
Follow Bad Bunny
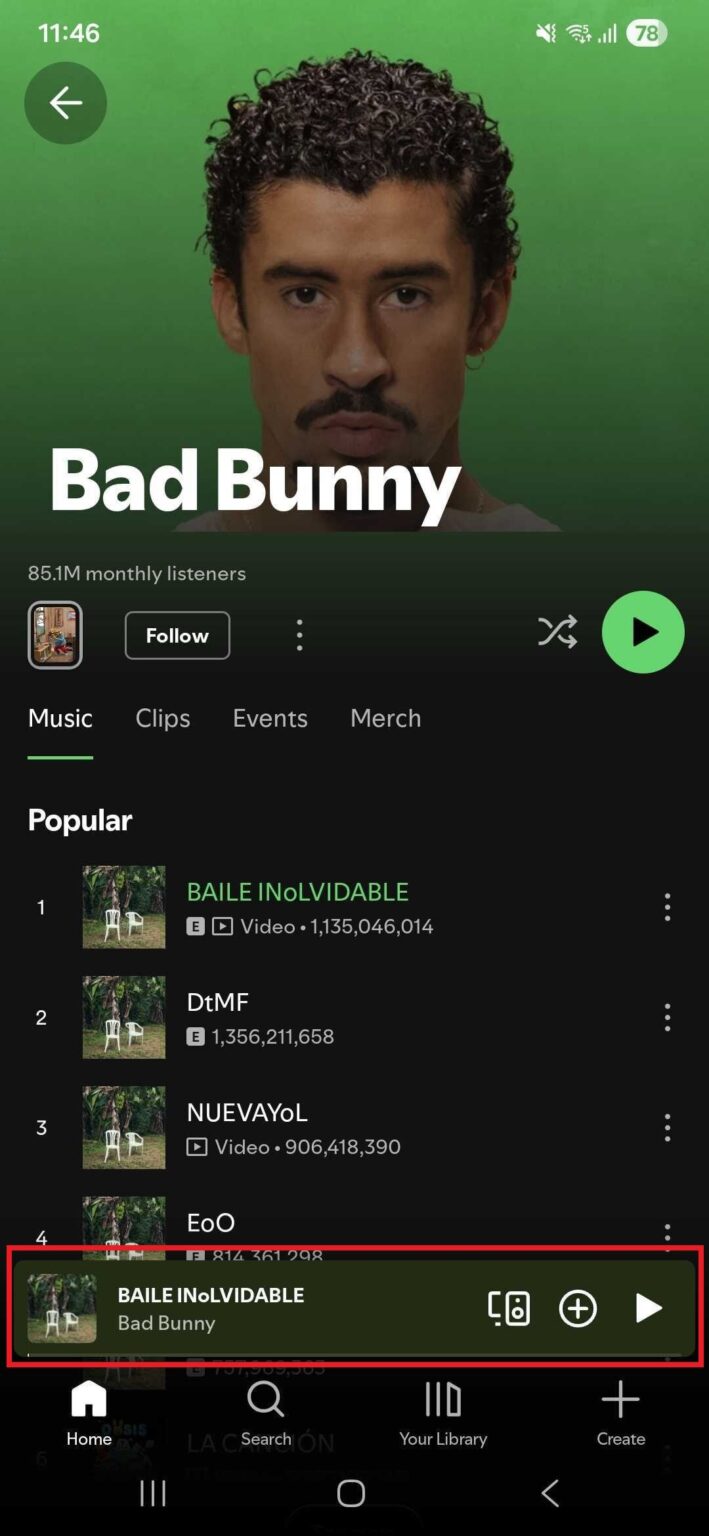coord(177,636)
